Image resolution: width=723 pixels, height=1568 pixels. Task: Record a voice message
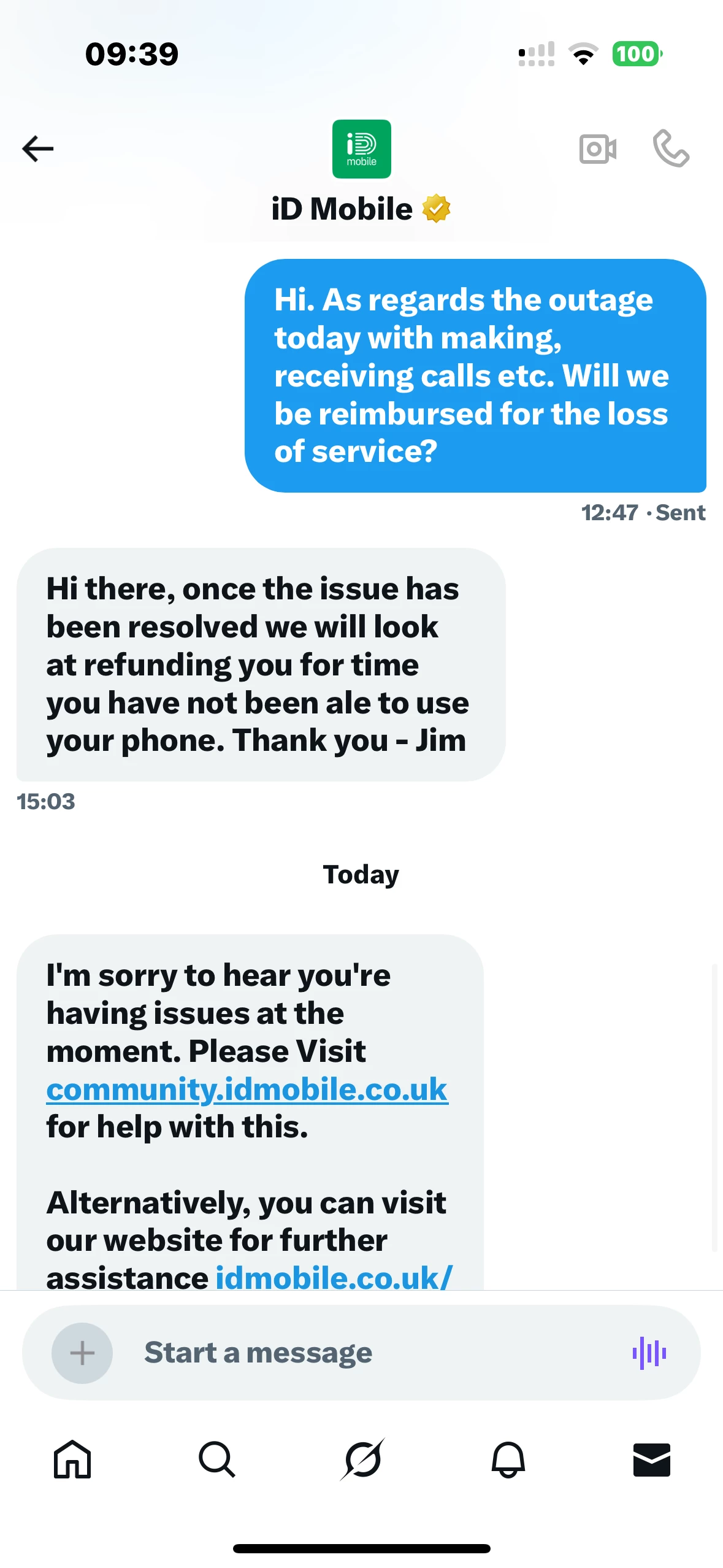pyautogui.click(x=649, y=1353)
